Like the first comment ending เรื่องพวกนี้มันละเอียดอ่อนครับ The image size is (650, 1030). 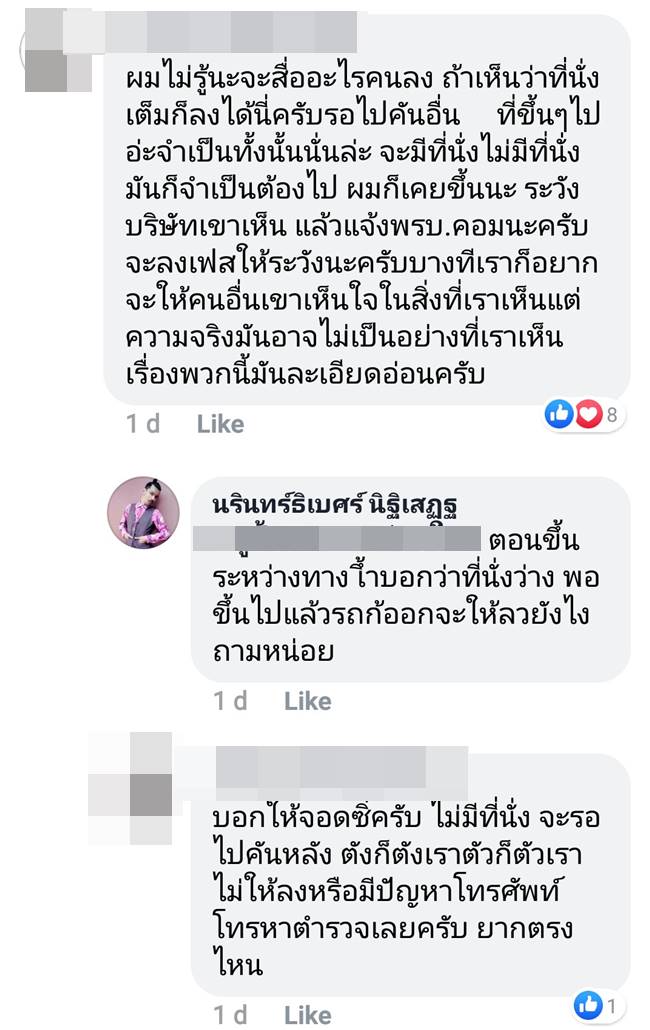[x=220, y=424]
